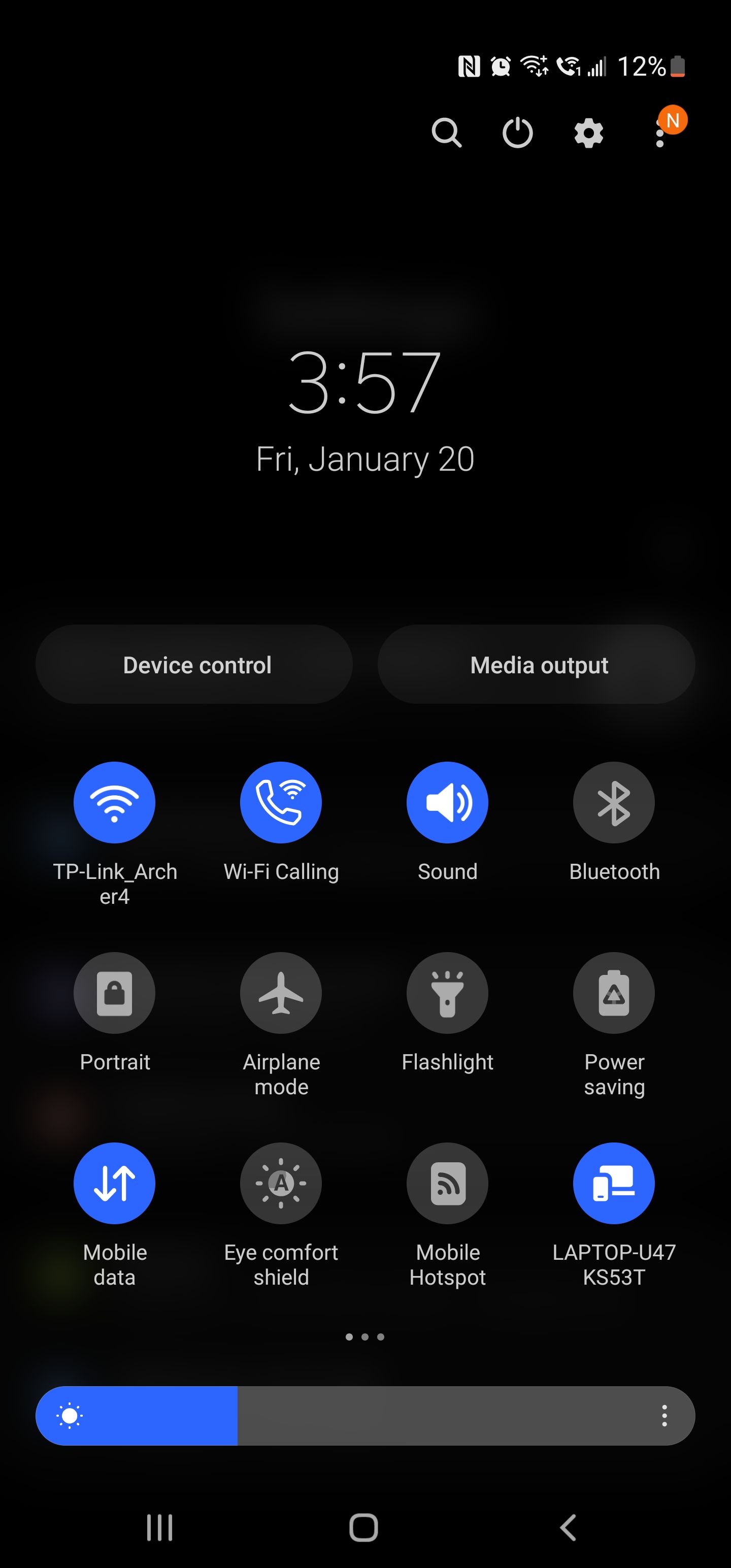Enable Airplane mode

tap(281, 992)
